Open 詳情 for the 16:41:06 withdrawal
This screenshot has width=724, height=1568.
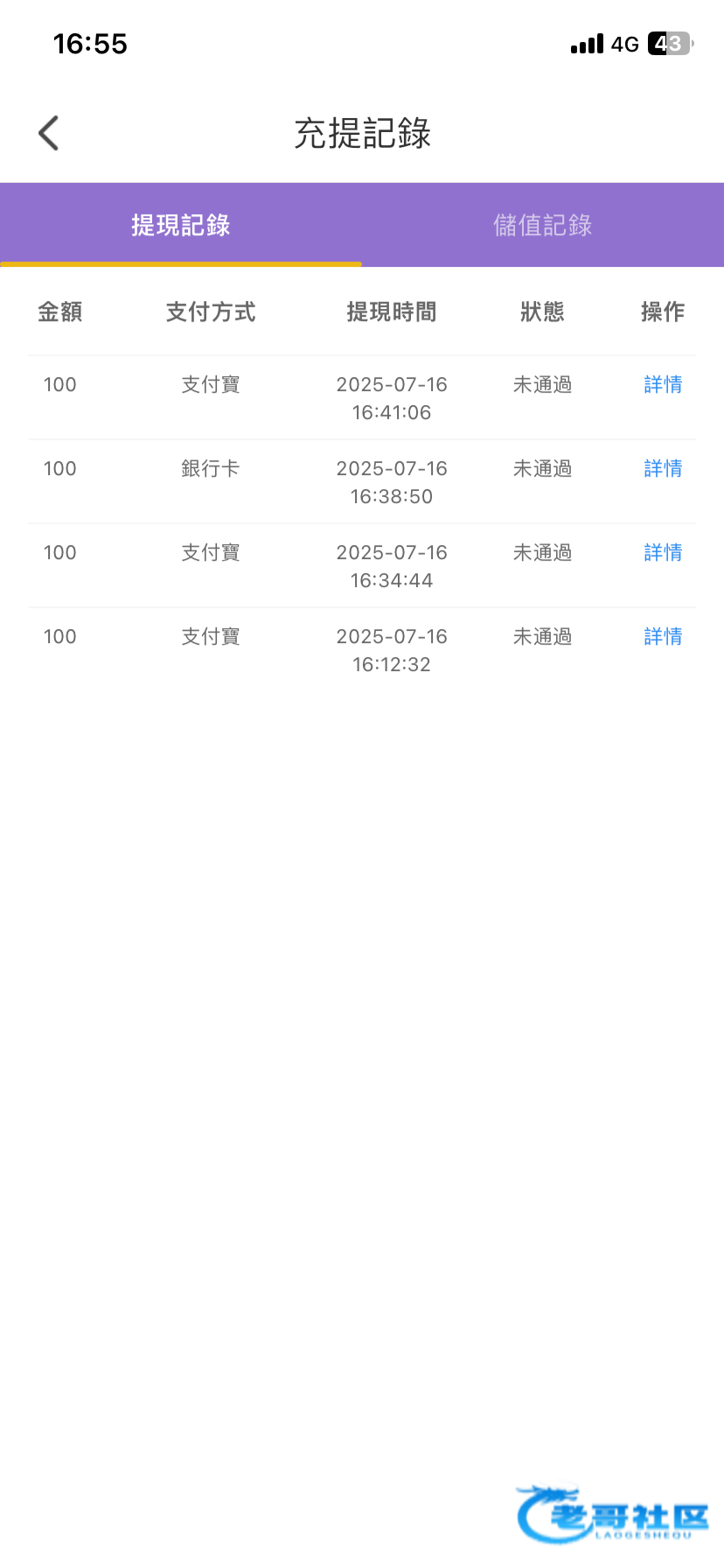point(663,384)
